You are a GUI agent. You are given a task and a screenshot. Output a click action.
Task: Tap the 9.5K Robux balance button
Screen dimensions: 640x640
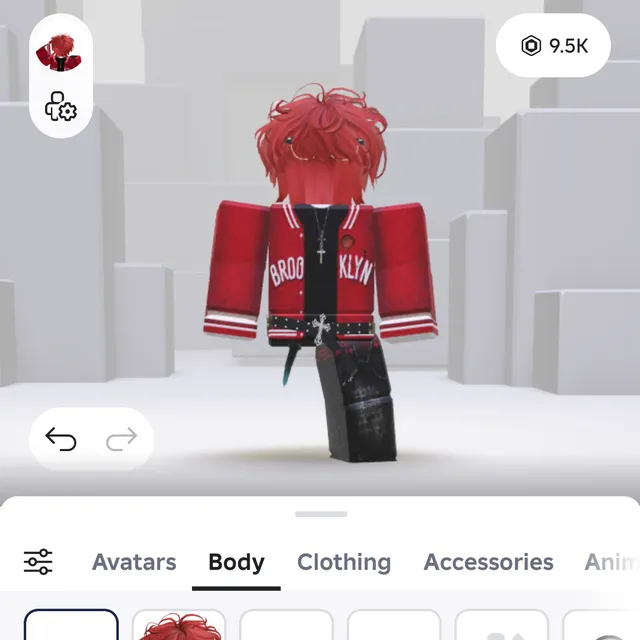(553, 46)
